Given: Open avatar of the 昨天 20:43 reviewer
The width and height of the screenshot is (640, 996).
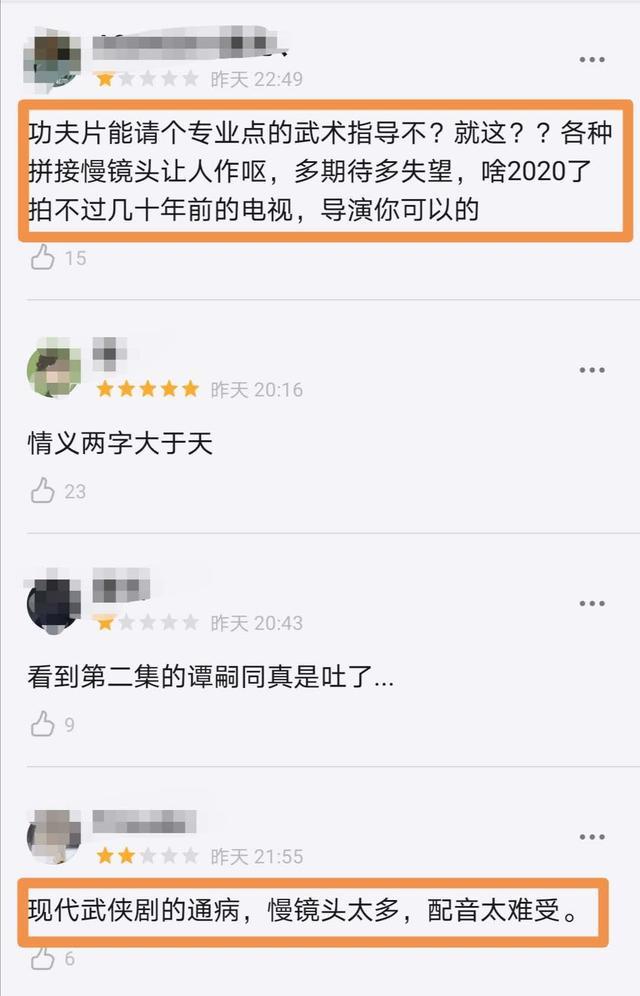Looking at the screenshot, I should point(54,605).
